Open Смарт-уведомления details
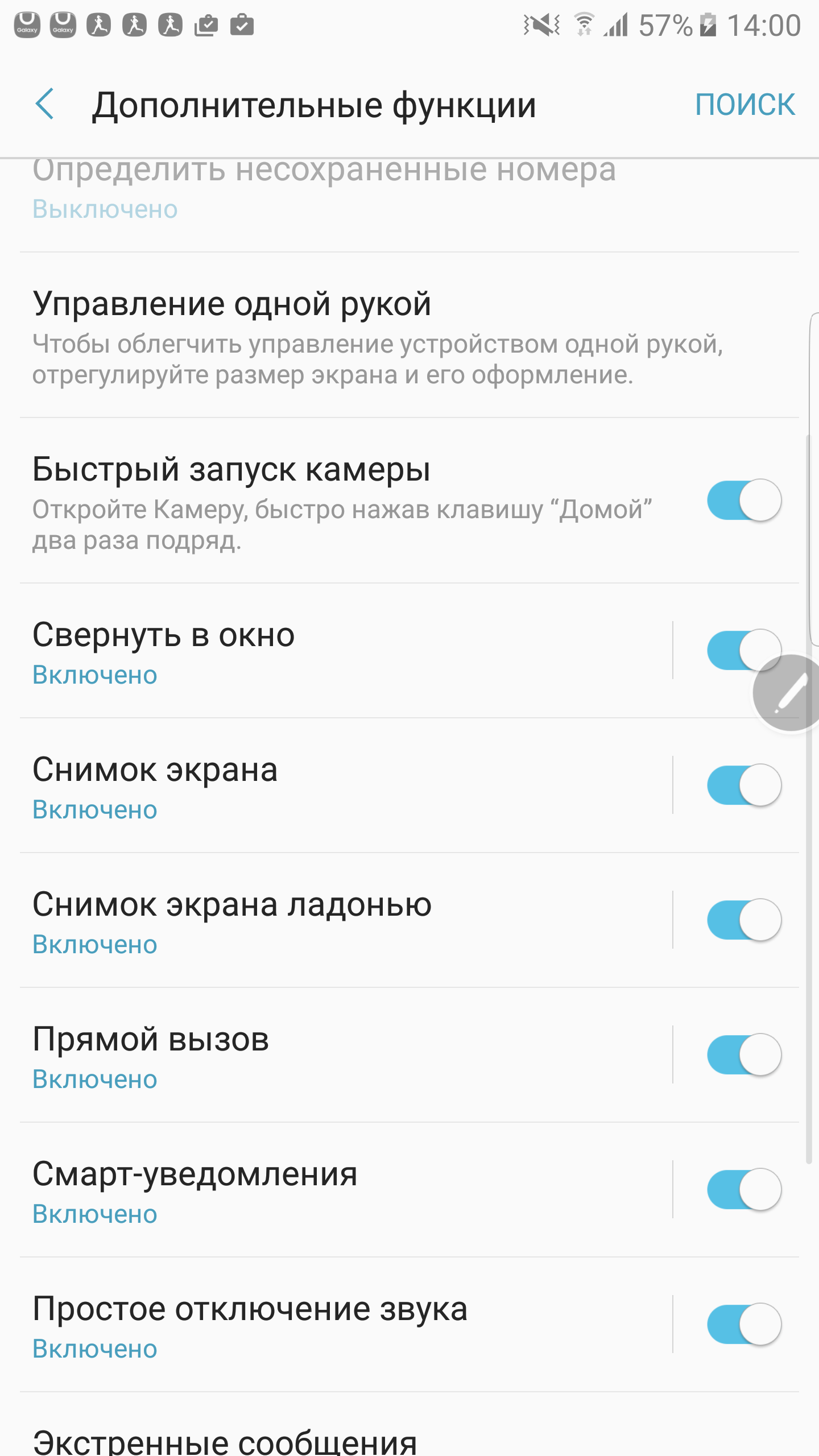Viewport: 819px width, 1456px height. (x=346, y=1190)
